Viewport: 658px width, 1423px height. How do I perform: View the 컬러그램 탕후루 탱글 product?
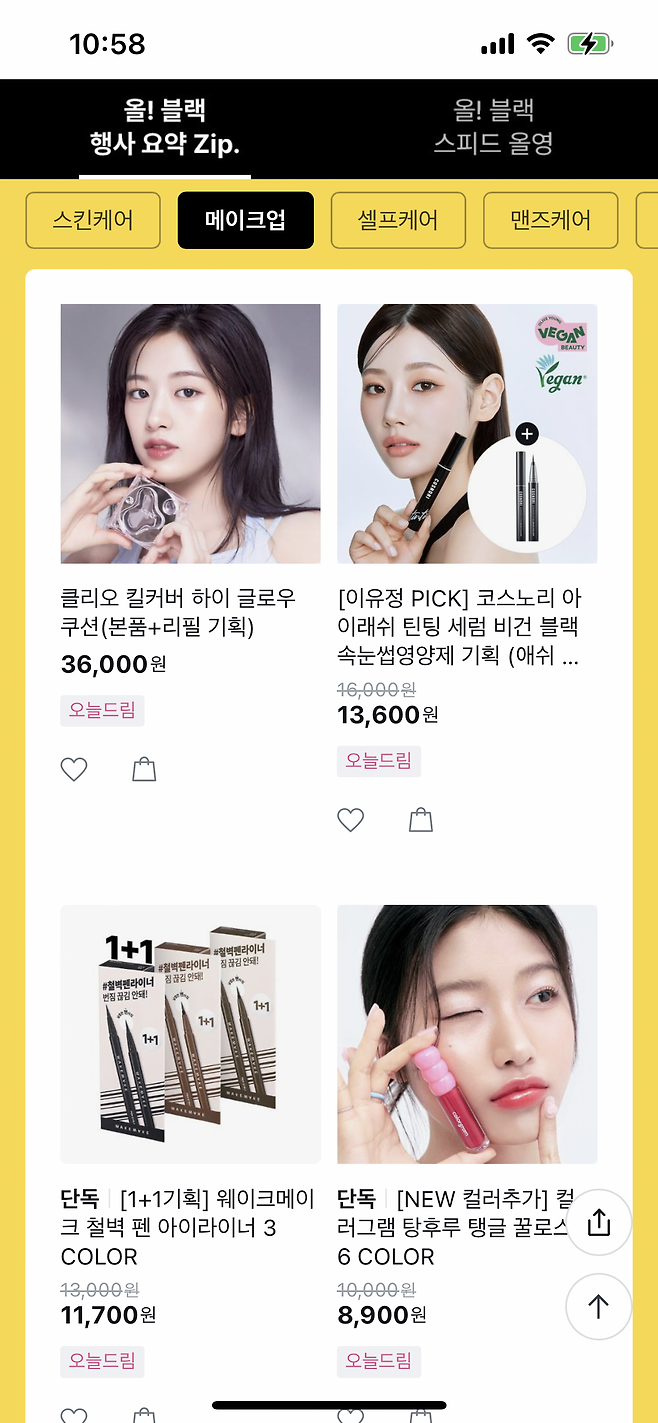pyautogui.click(x=467, y=1034)
